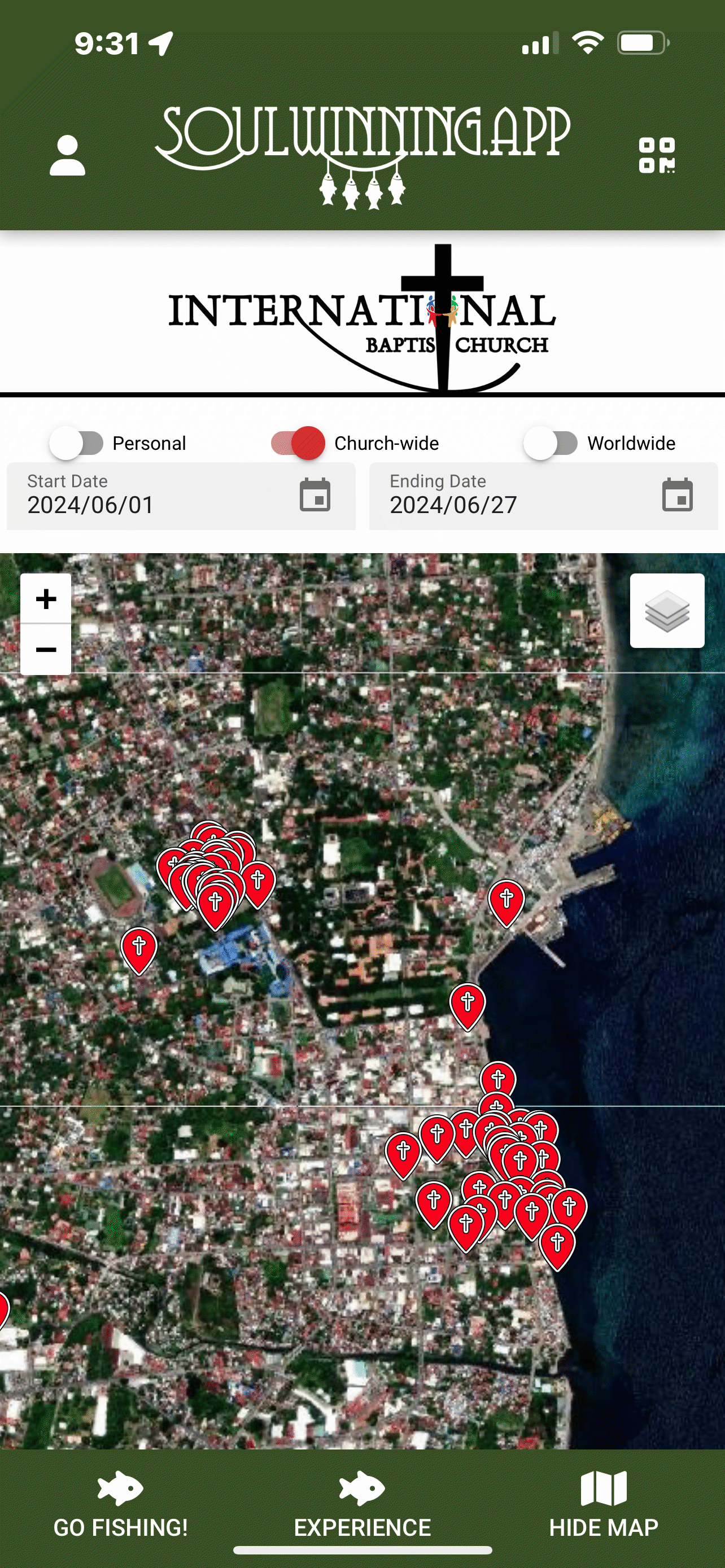Open the QR code scanner

[x=656, y=156]
